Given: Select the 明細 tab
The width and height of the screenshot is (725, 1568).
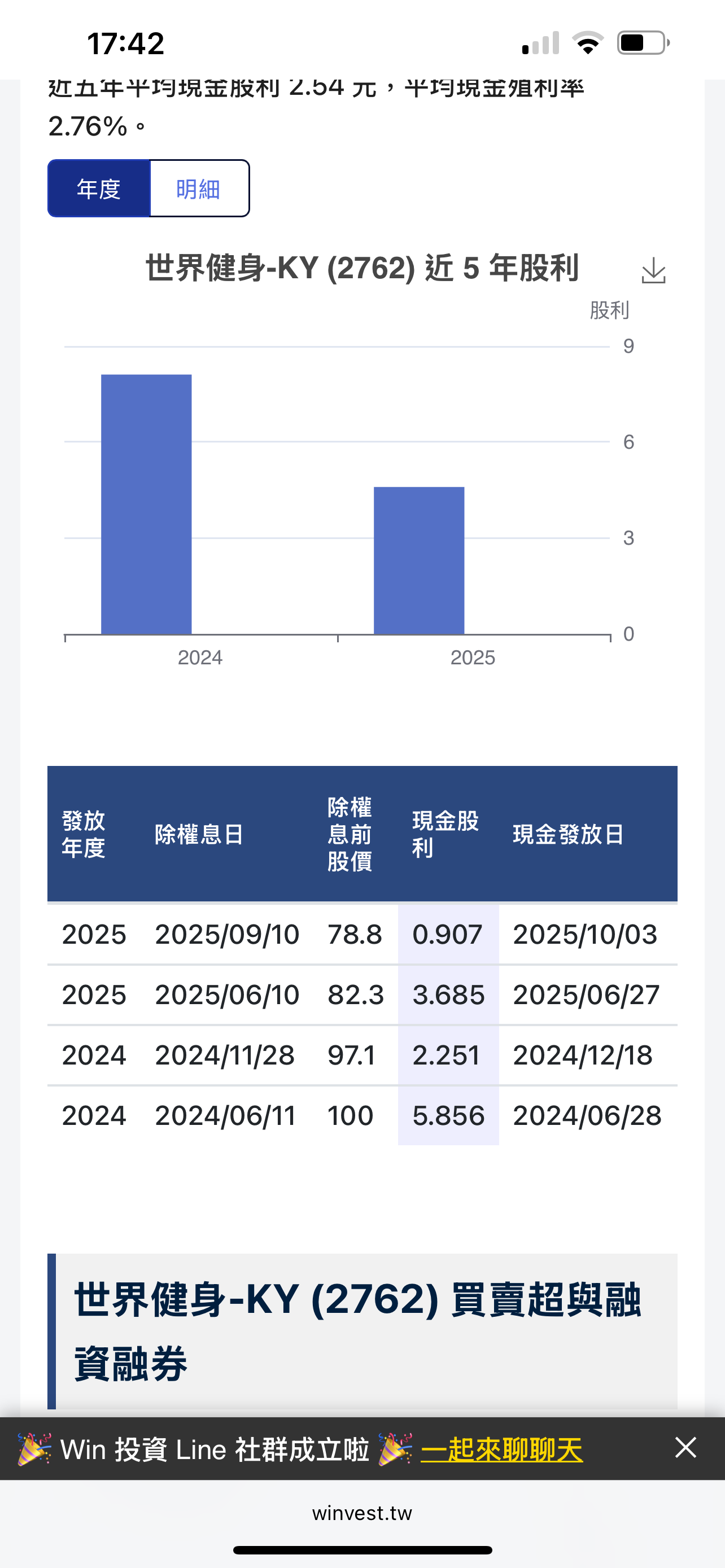Looking at the screenshot, I should 198,189.
